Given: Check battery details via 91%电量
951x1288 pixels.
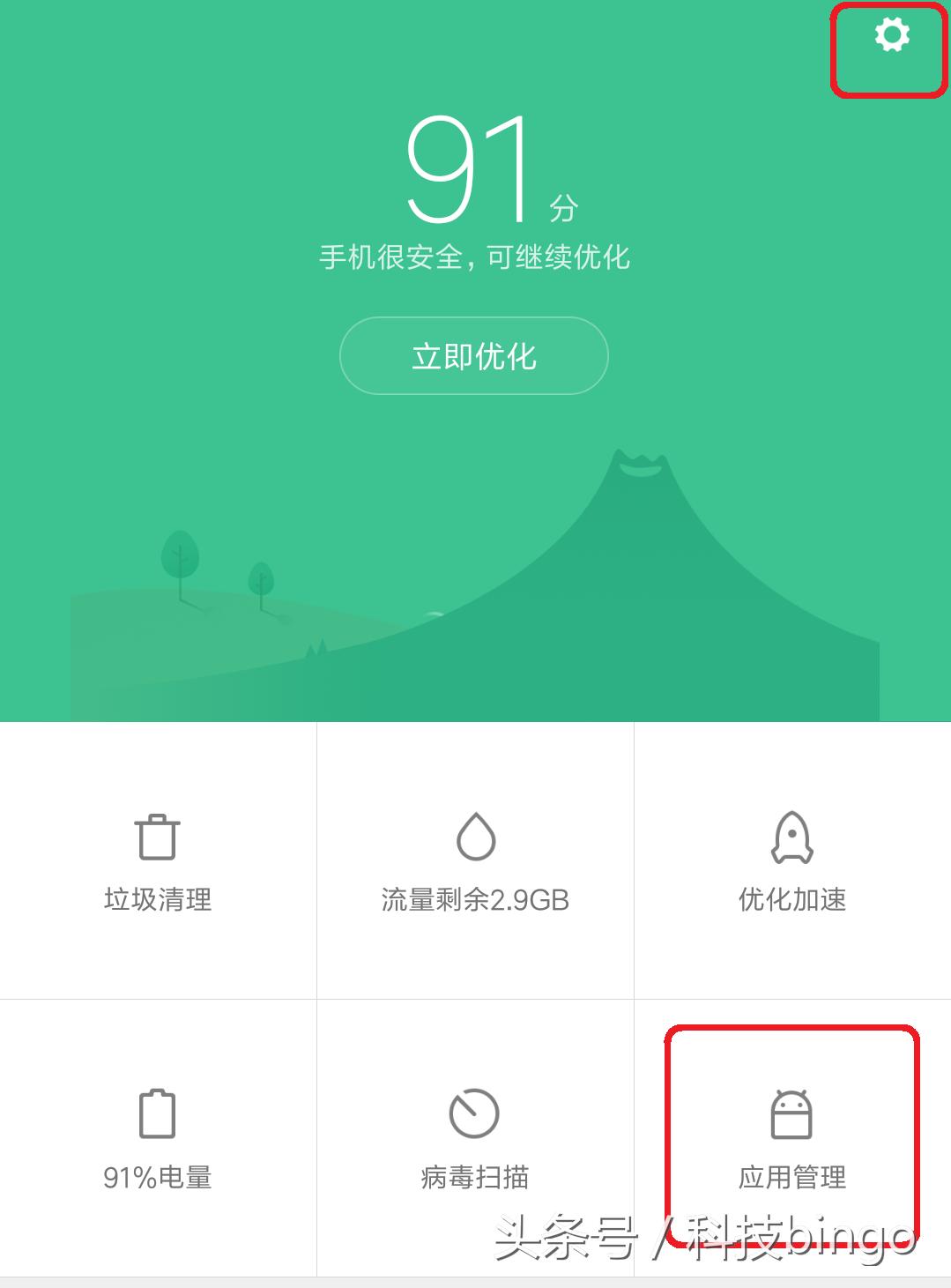Looking at the screenshot, I should [157, 1175].
